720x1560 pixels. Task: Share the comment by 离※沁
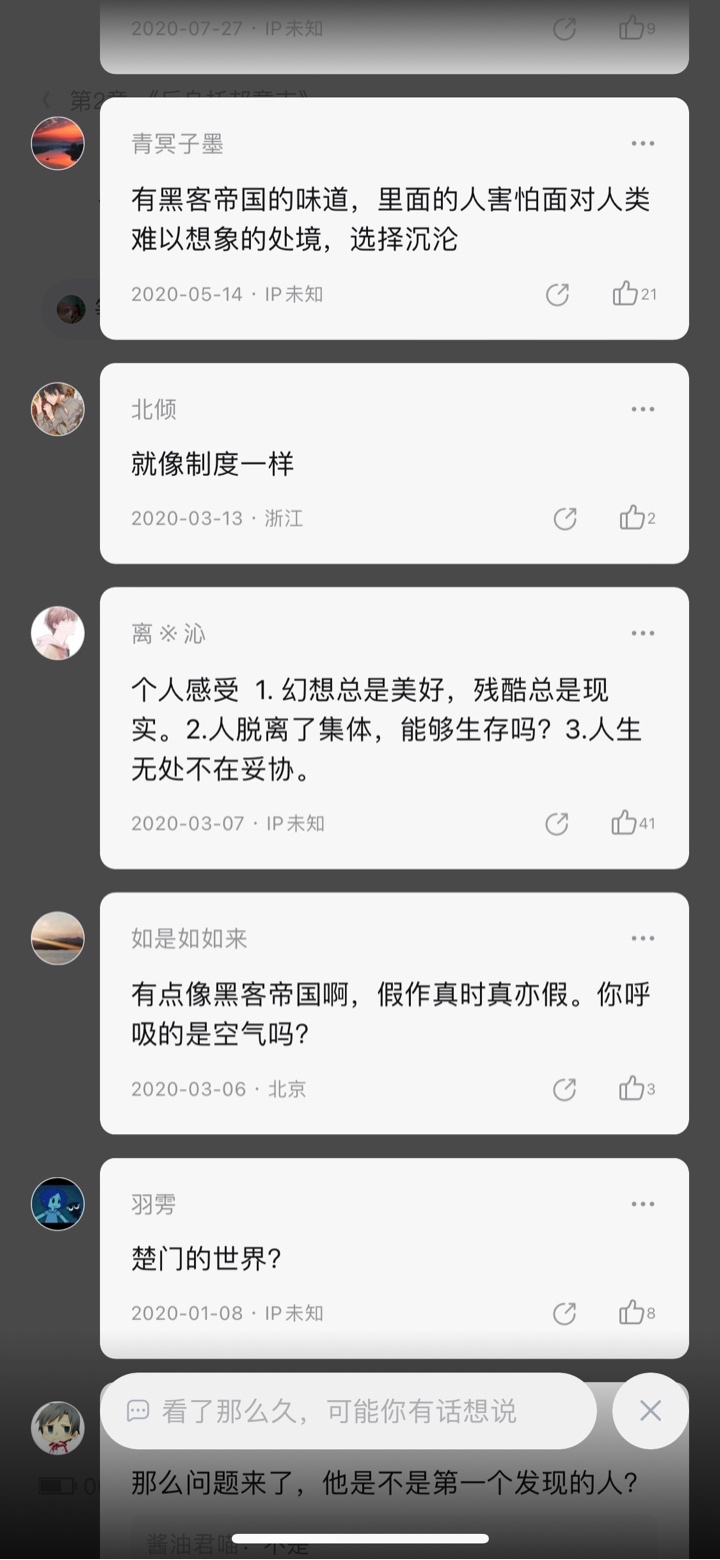coord(557,823)
